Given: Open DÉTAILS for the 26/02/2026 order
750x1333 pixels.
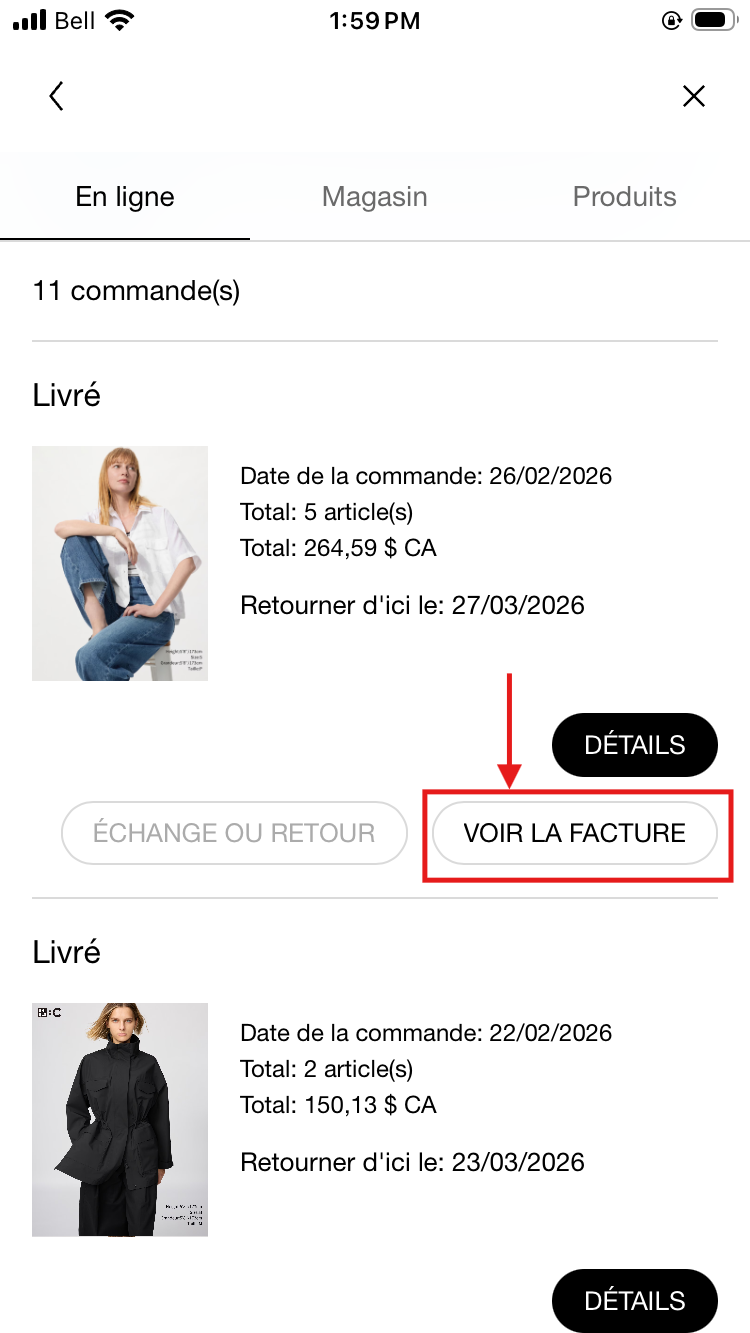Looking at the screenshot, I should tap(634, 745).
